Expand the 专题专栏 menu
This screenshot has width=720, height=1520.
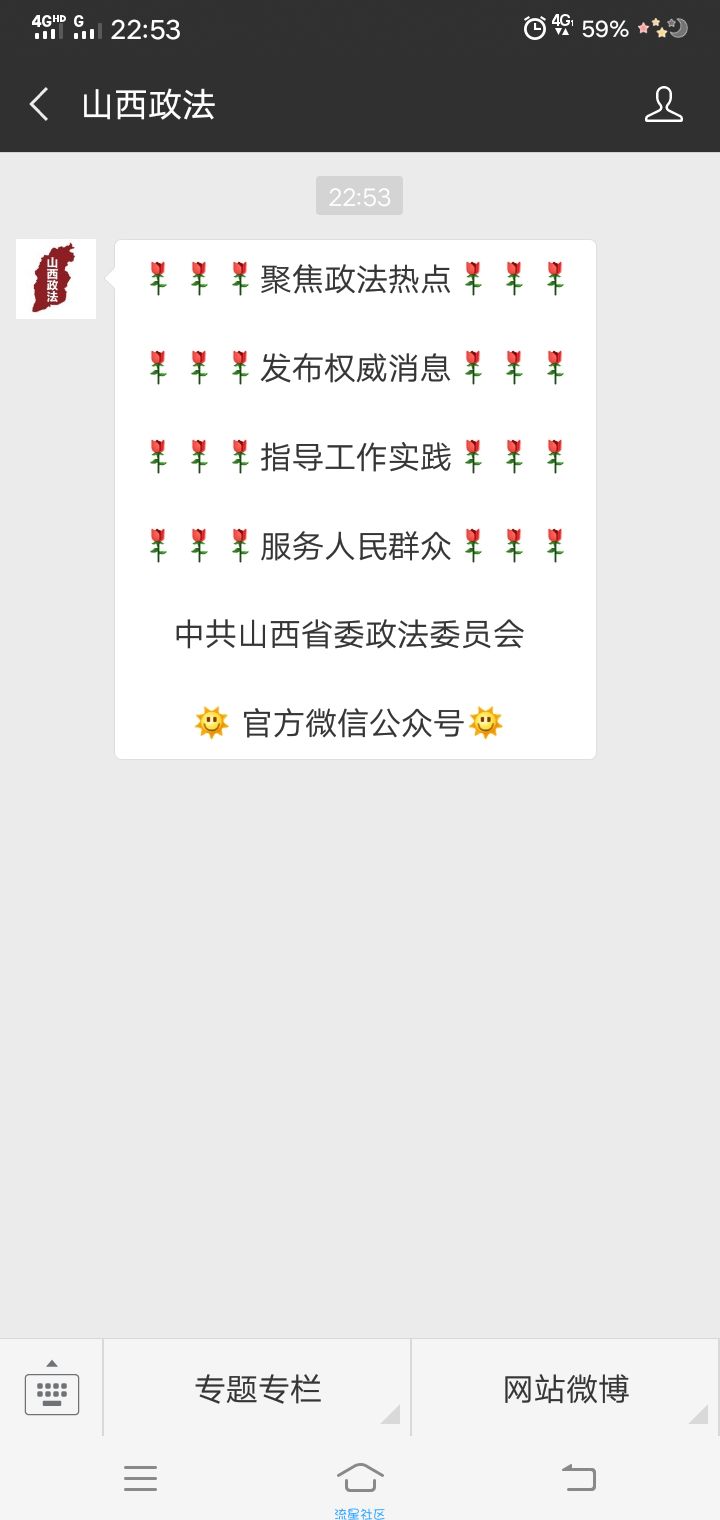point(257,1388)
